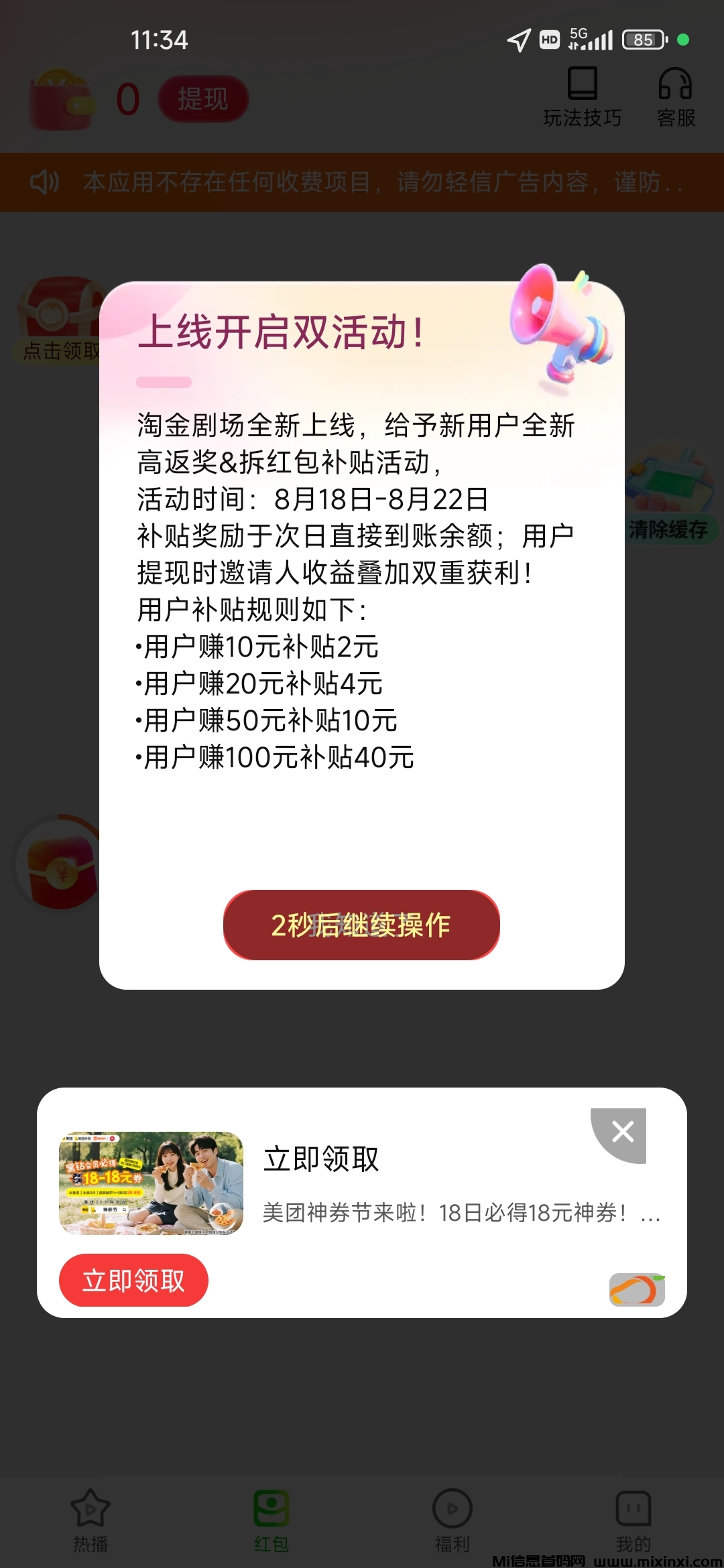Tap 提现 to withdraw balance
This screenshot has width=724, height=1568.
click(x=203, y=99)
